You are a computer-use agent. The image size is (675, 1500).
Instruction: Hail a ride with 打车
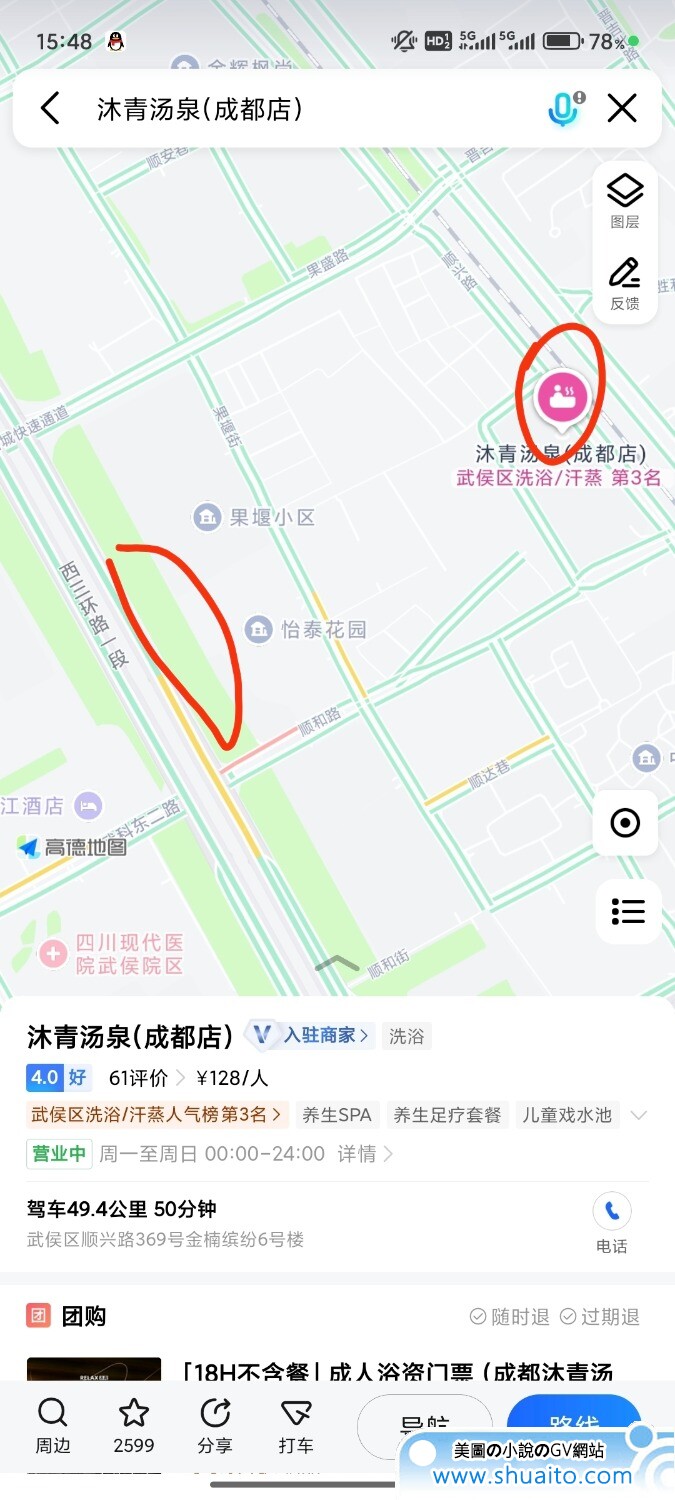click(296, 1425)
